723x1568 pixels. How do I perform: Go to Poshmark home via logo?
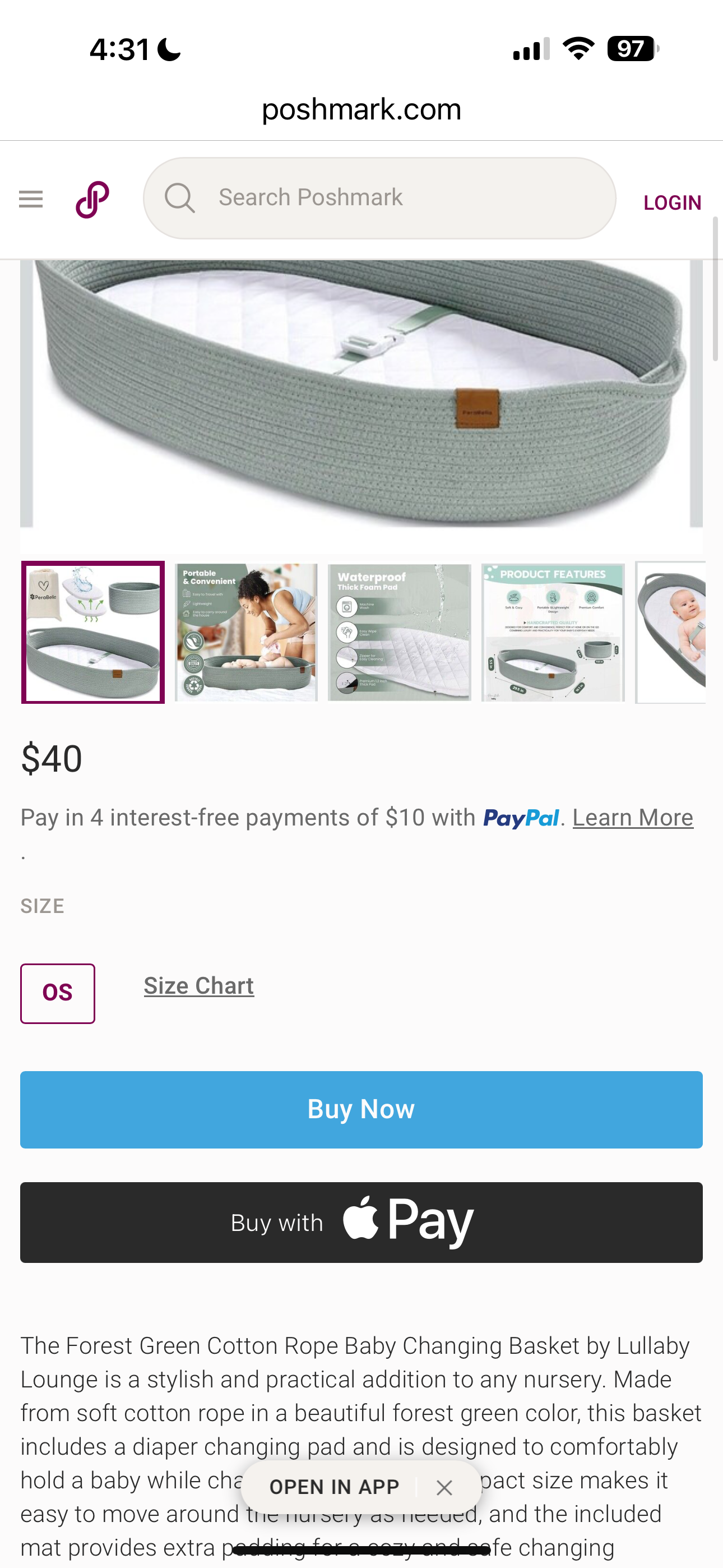[x=92, y=199]
